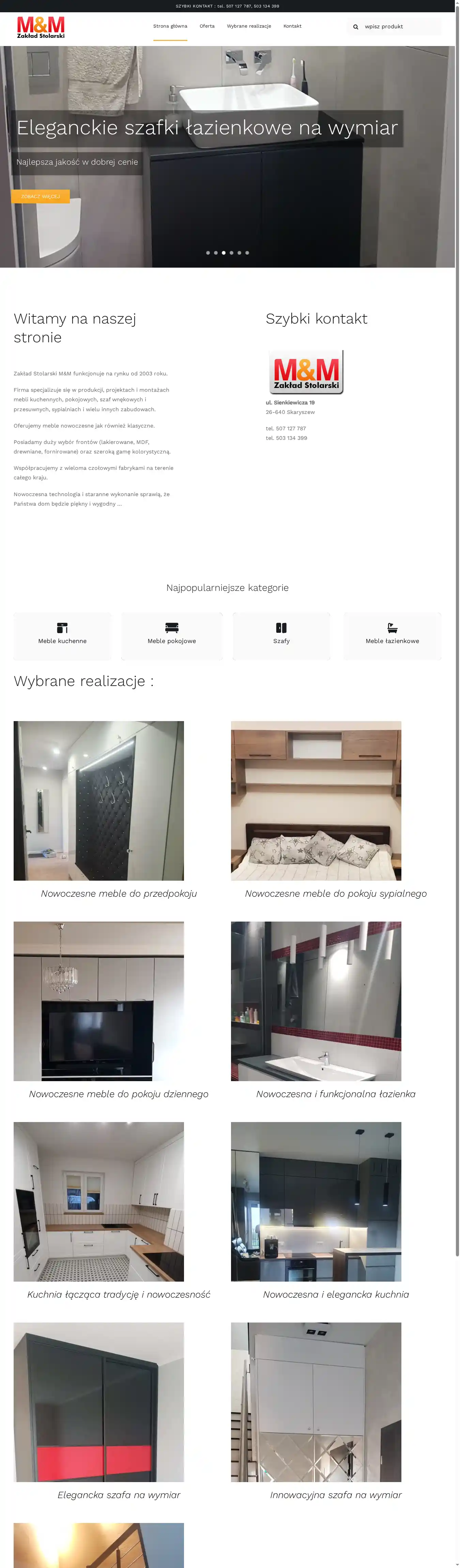Tap the ZOBACZ WIĘCEJ button

point(40,197)
